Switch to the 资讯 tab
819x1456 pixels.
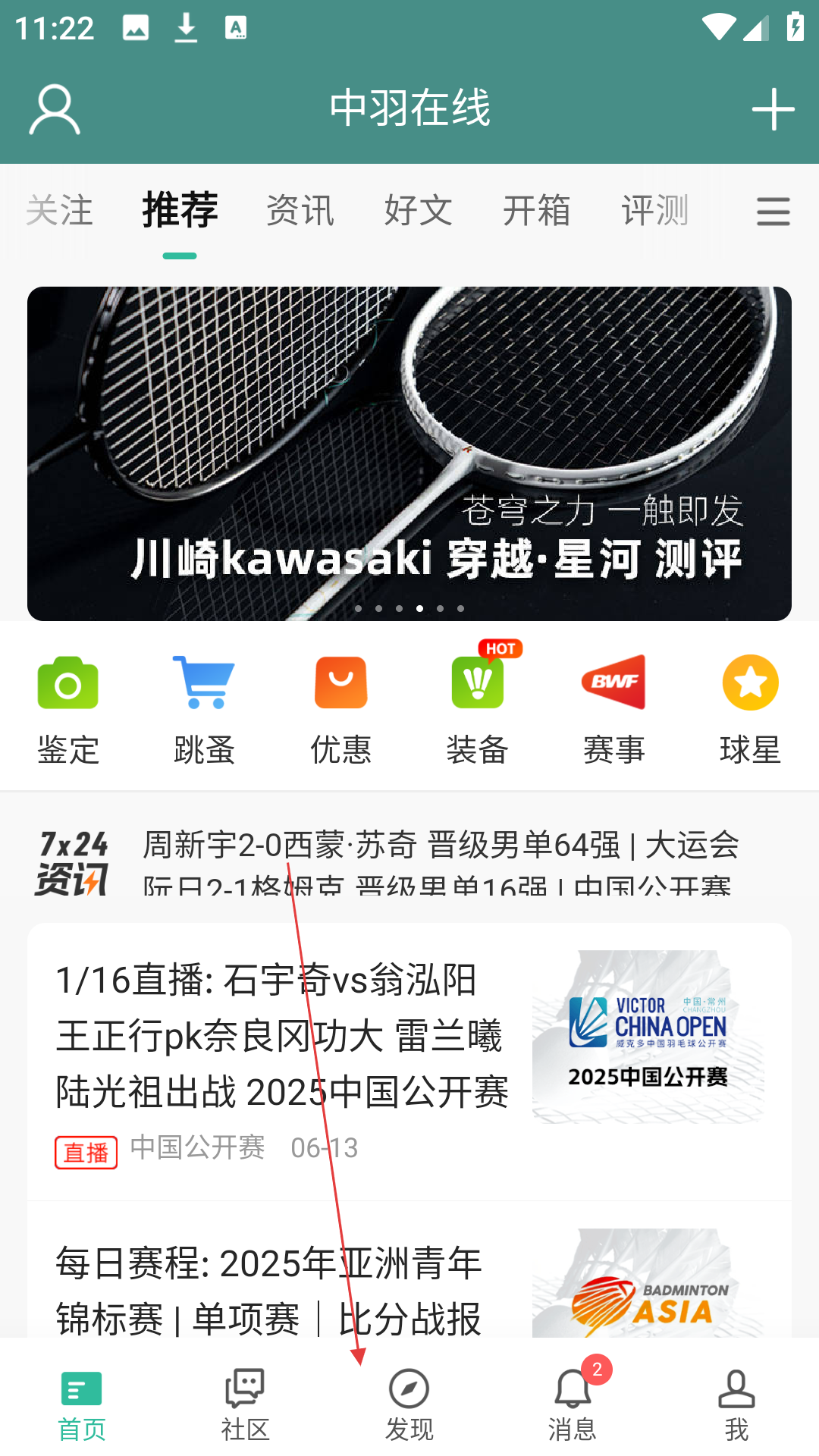(x=300, y=211)
